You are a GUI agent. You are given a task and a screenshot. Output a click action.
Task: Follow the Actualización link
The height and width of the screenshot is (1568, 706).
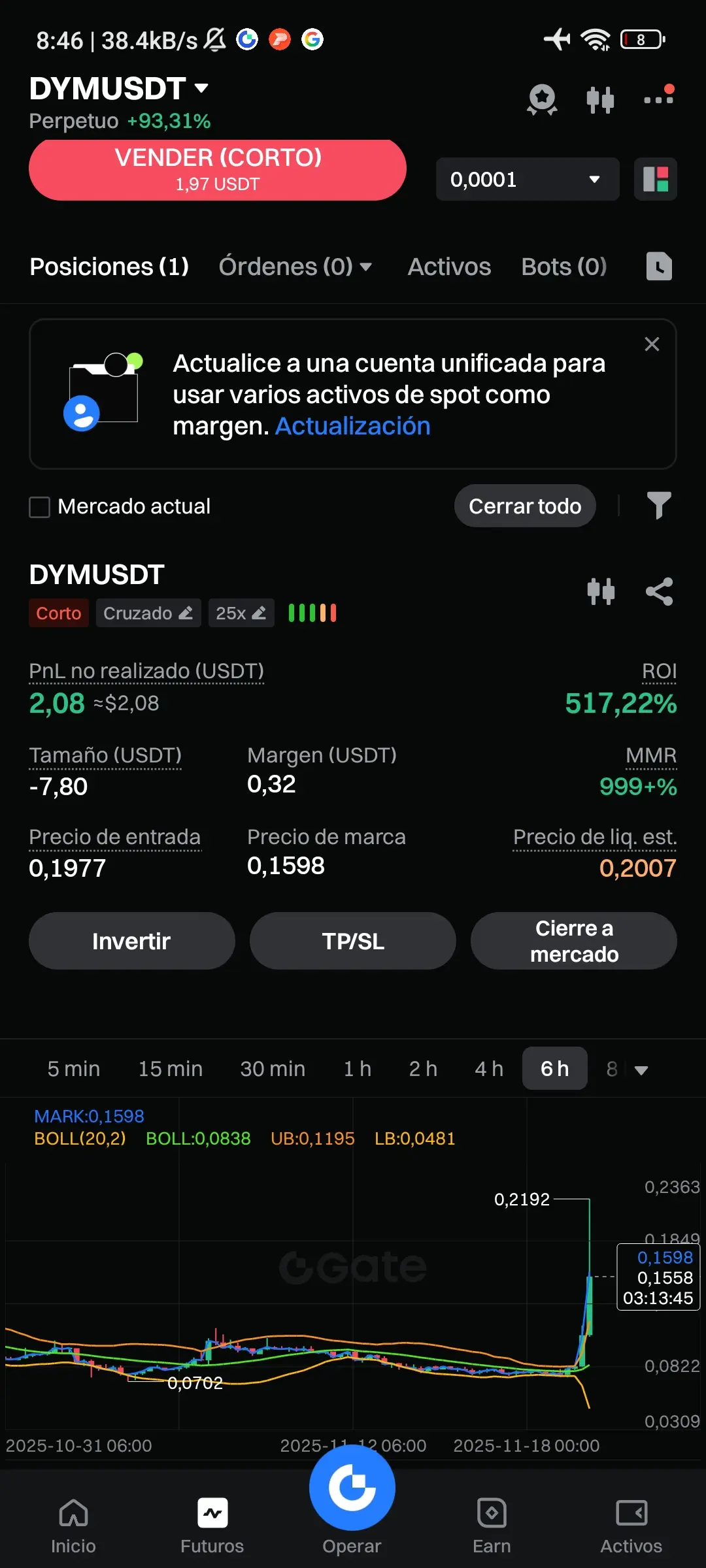pyautogui.click(x=352, y=426)
